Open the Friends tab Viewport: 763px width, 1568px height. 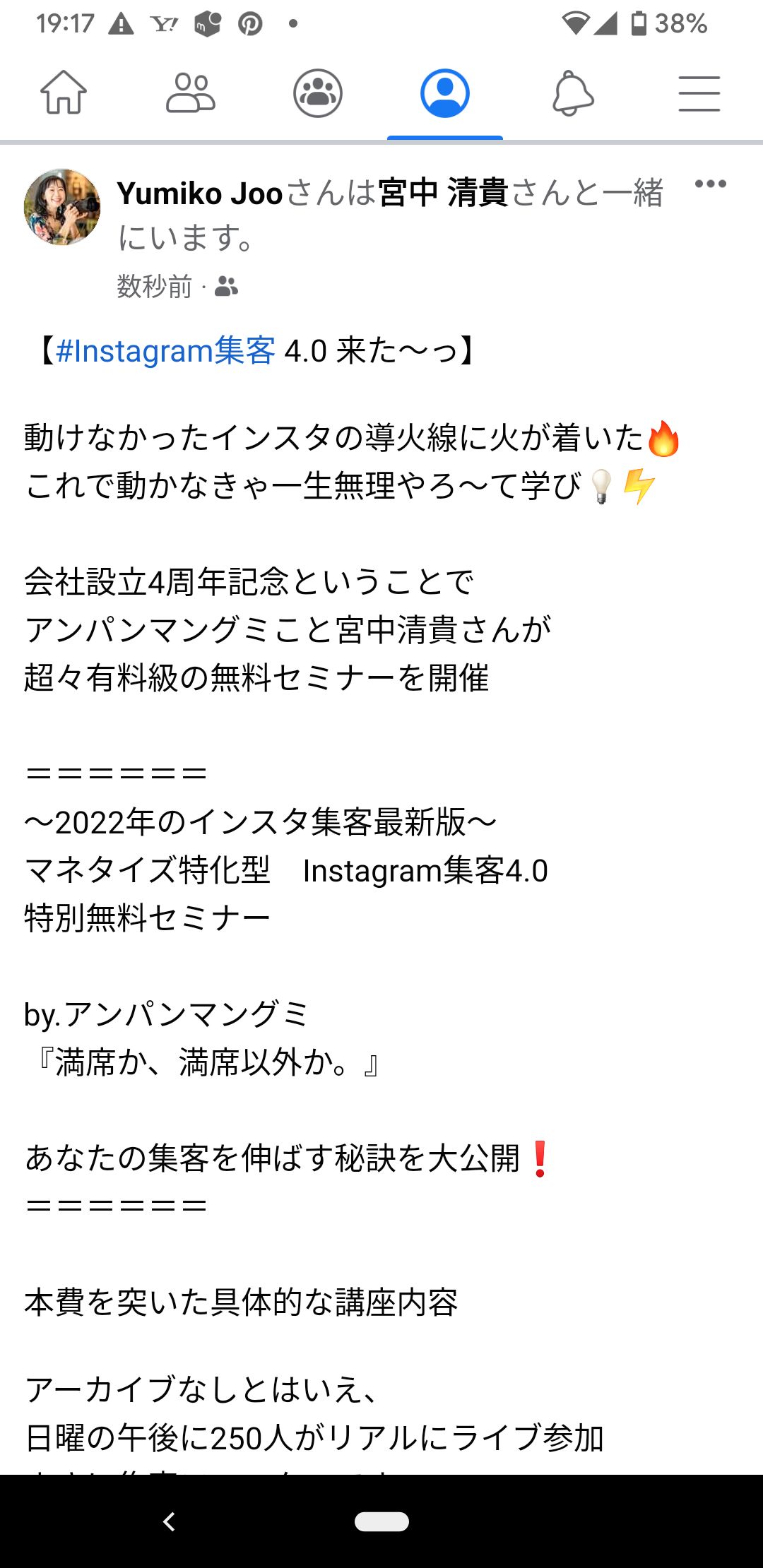click(x=191, y=93)
